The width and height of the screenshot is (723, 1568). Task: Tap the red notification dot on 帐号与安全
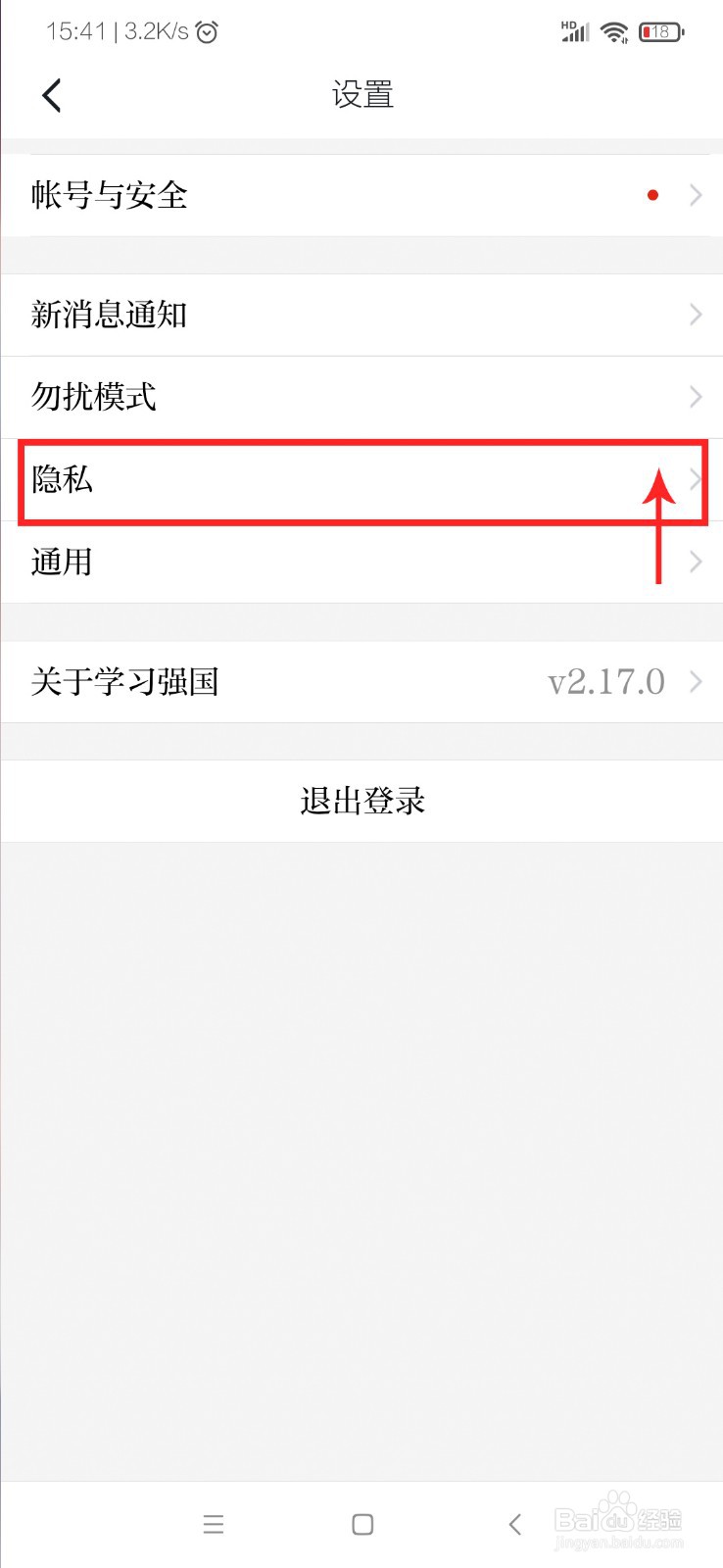point(652,195)
